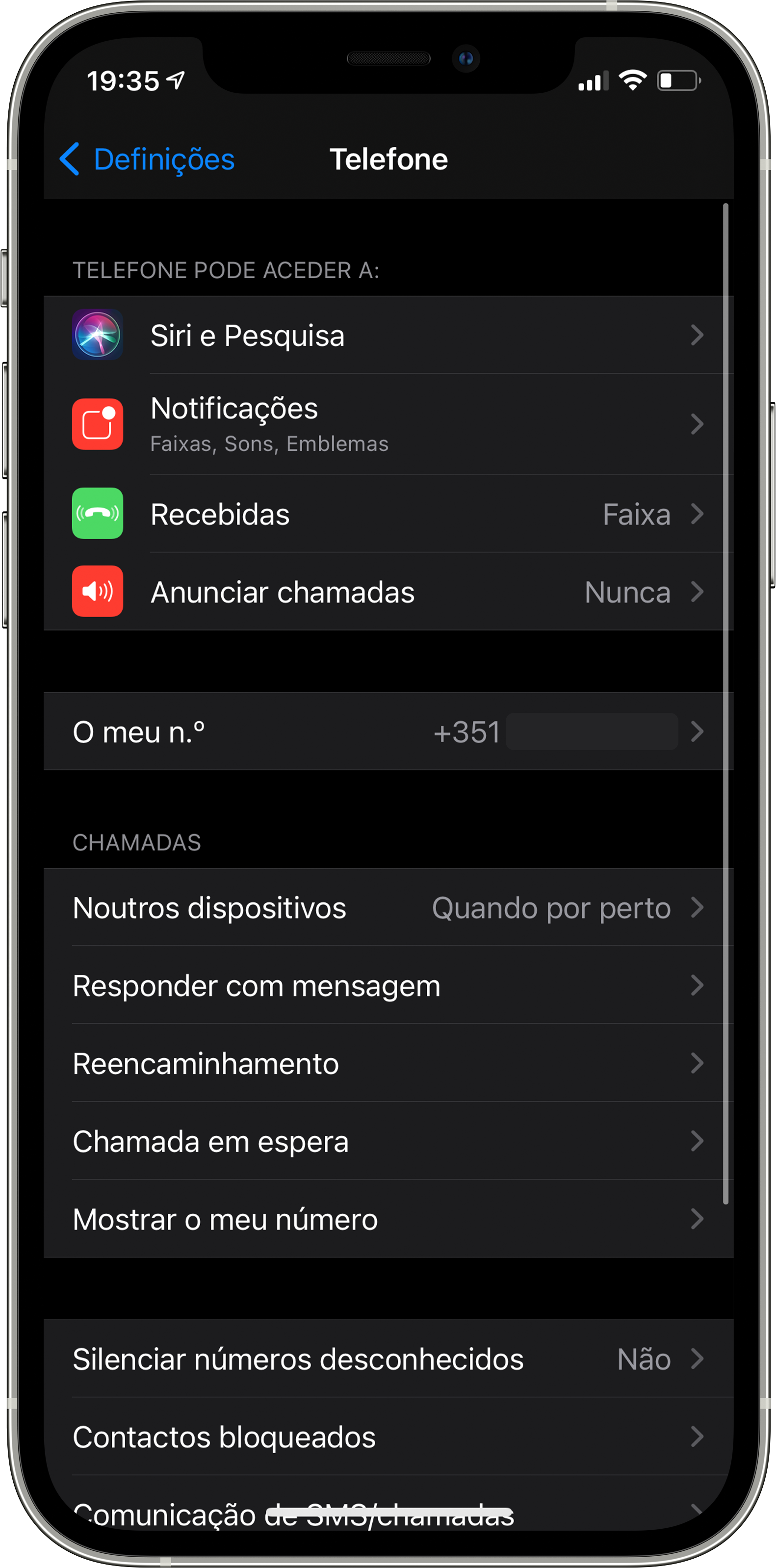The width and height of the screenshot is (776, 1568).
Task: Open Notificações settings
Action: (x=388, y=424)
